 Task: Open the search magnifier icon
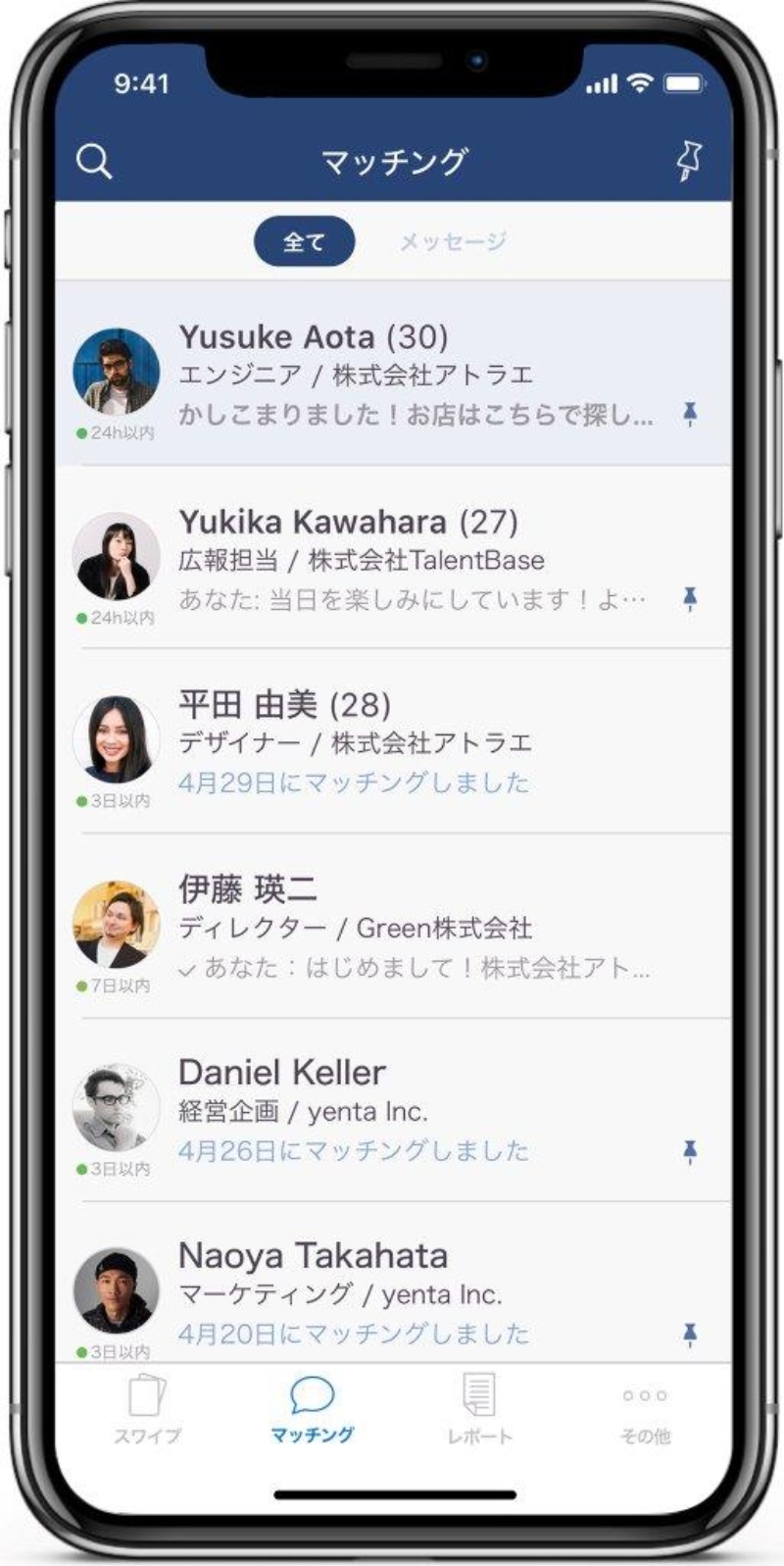94,162
